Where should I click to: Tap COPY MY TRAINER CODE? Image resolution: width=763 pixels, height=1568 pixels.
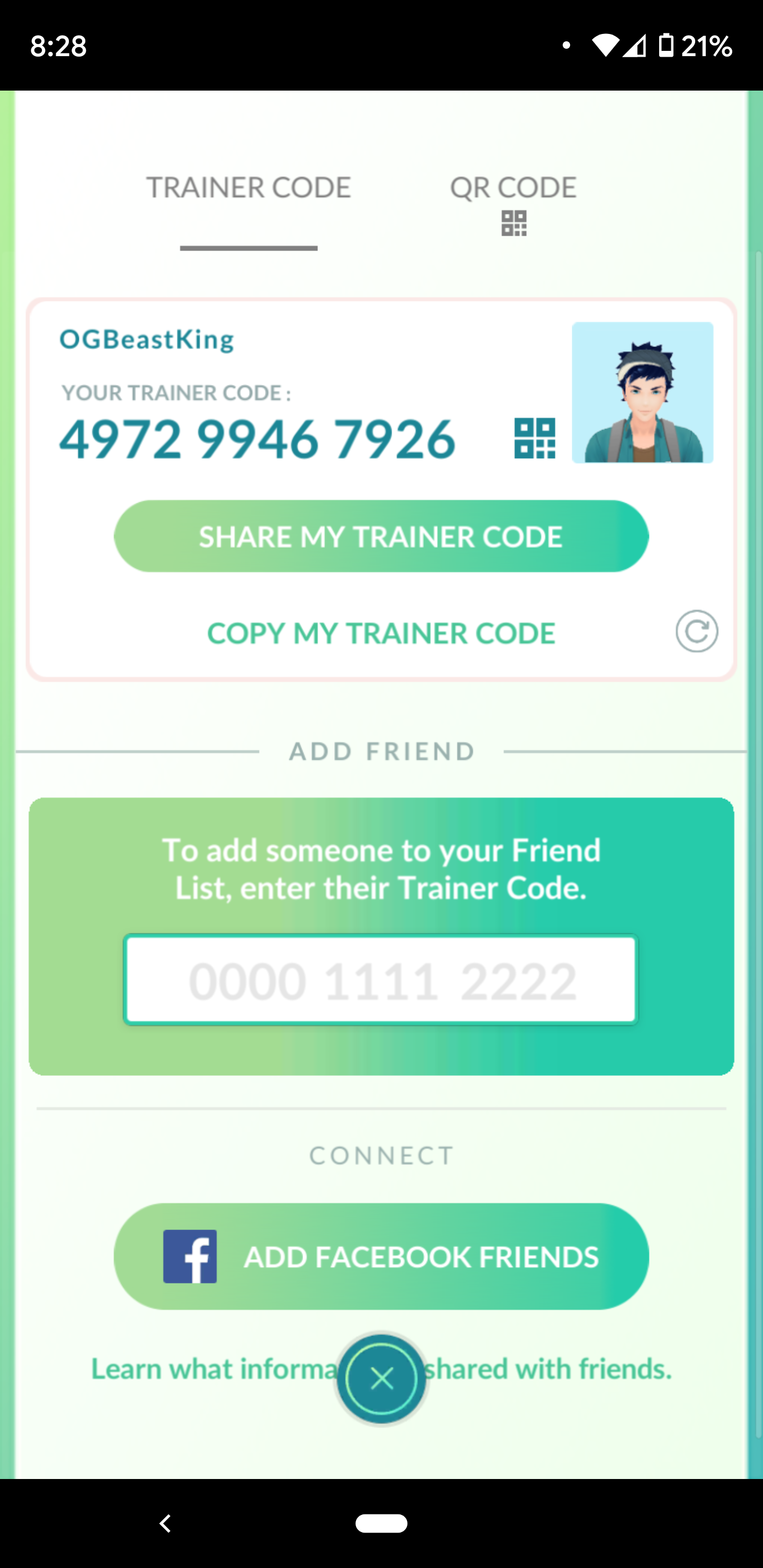380,632
